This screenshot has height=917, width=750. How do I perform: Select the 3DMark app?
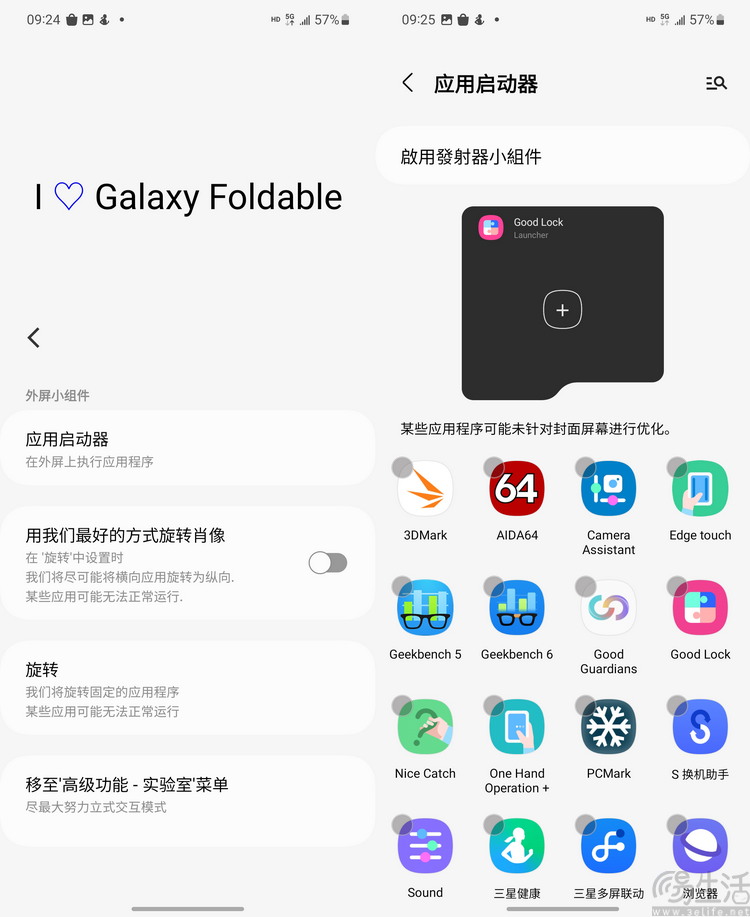tap(425, 490)
